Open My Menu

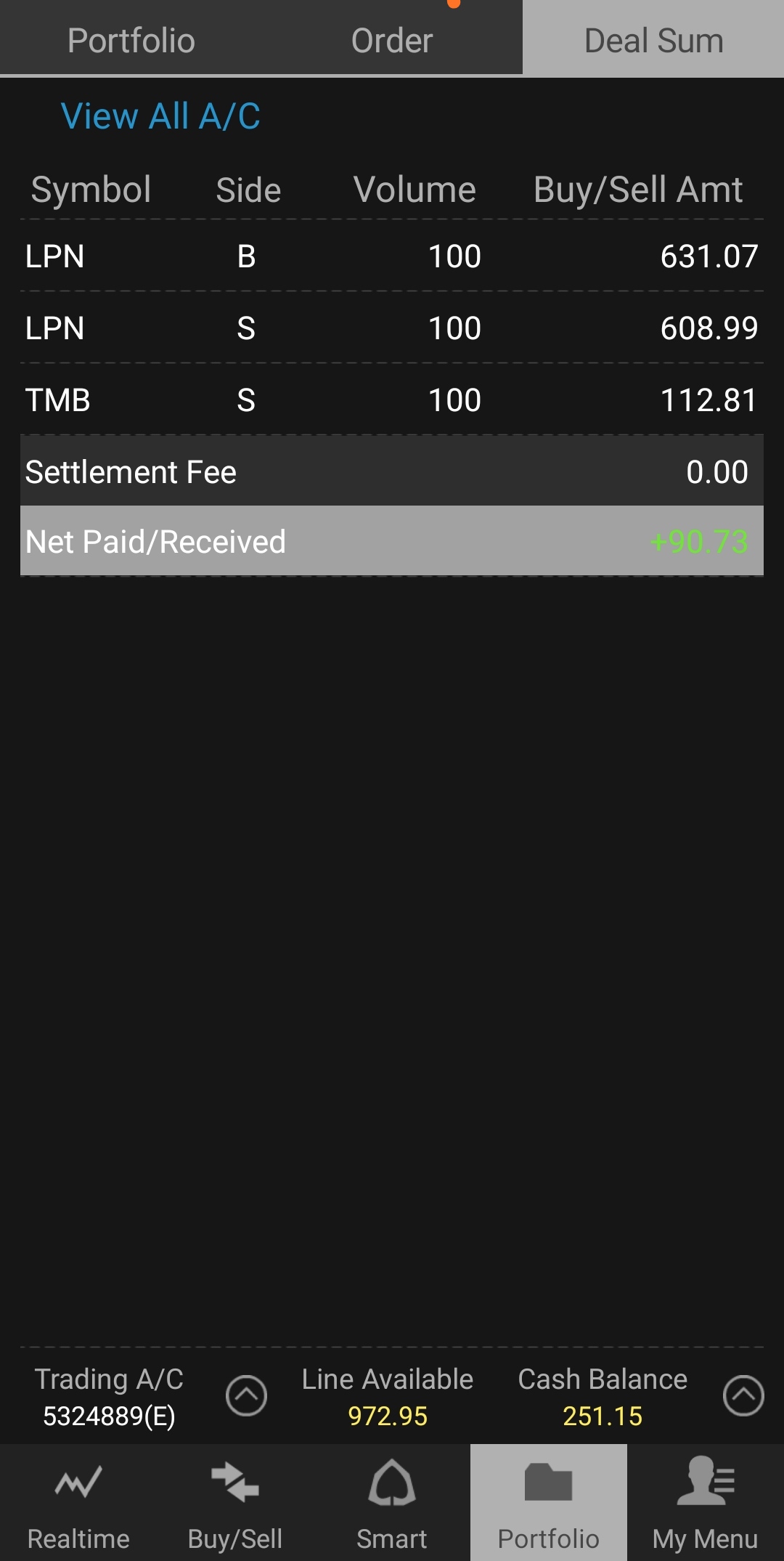coord(706,1503)
